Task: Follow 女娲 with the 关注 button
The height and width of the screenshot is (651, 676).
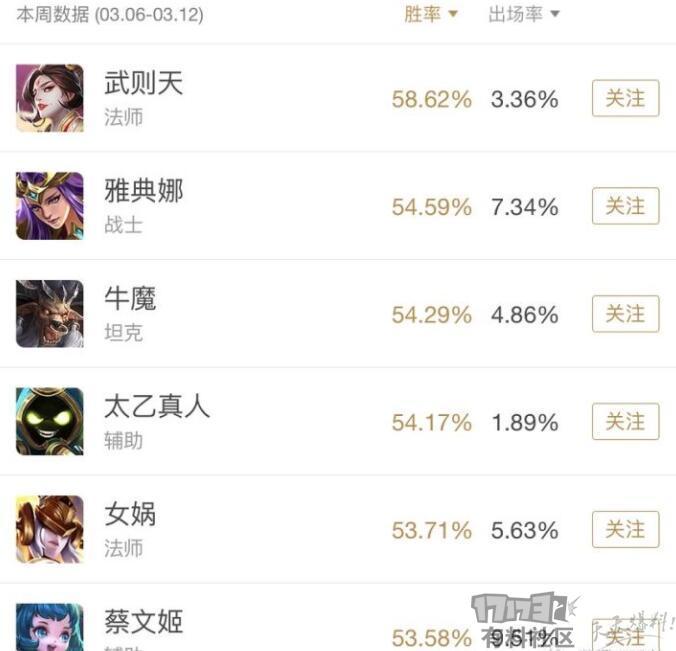Action: (x=625, y=530)
